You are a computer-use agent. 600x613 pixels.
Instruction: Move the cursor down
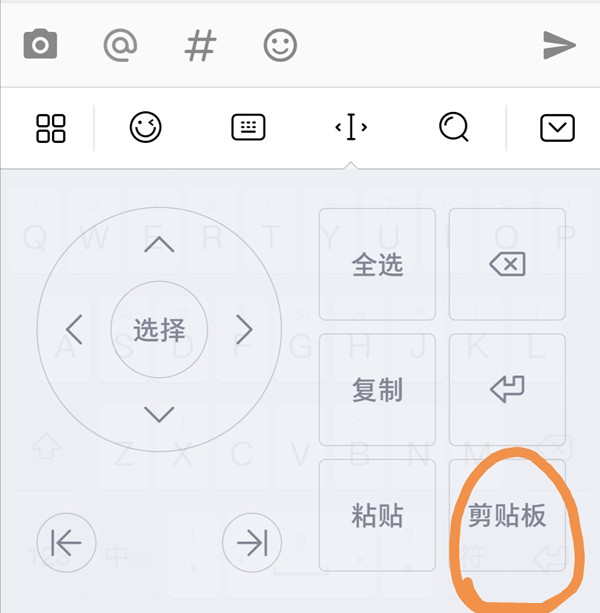tap(159, 413)
